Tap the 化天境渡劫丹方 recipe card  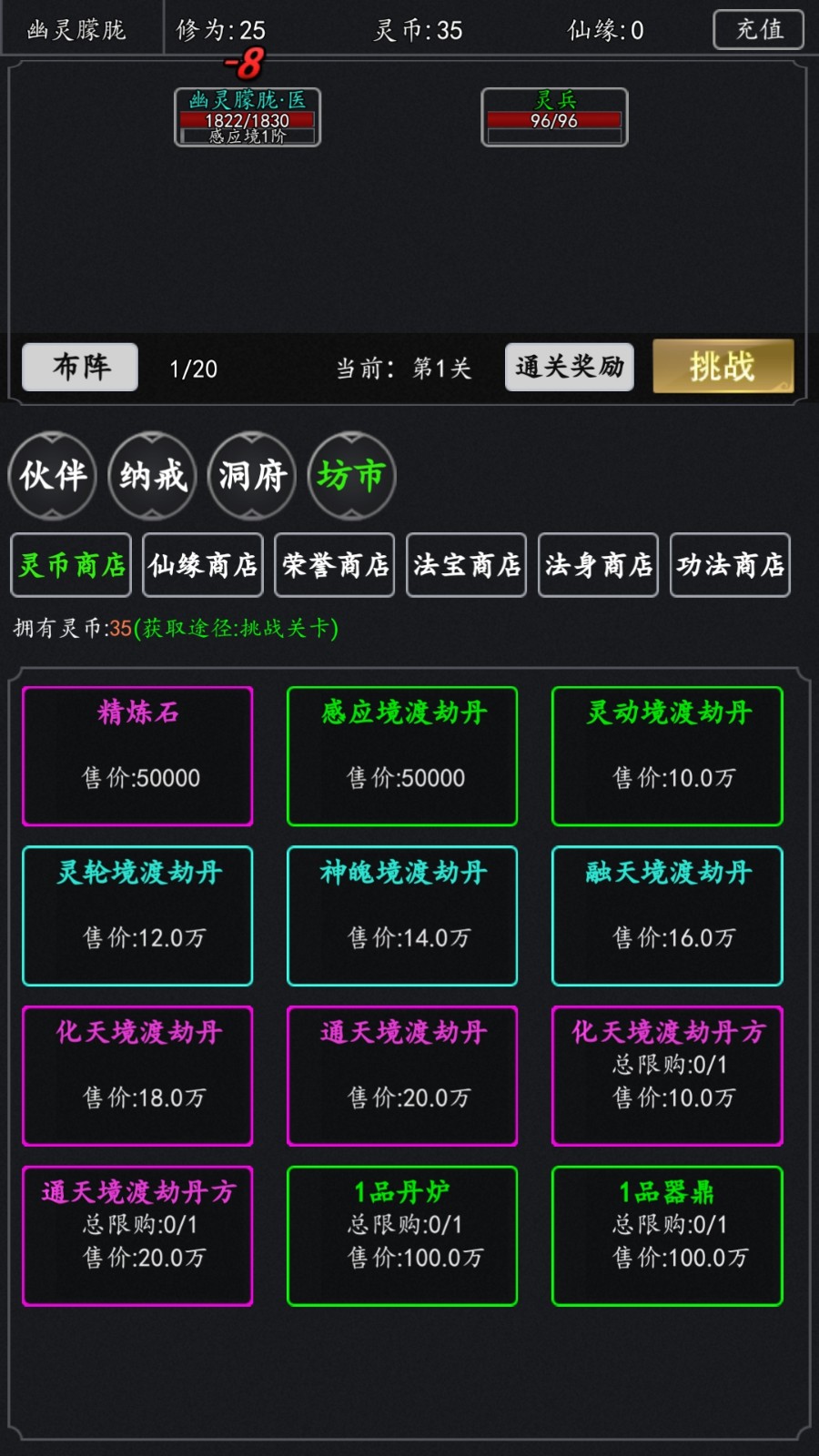coord(667,1076)
